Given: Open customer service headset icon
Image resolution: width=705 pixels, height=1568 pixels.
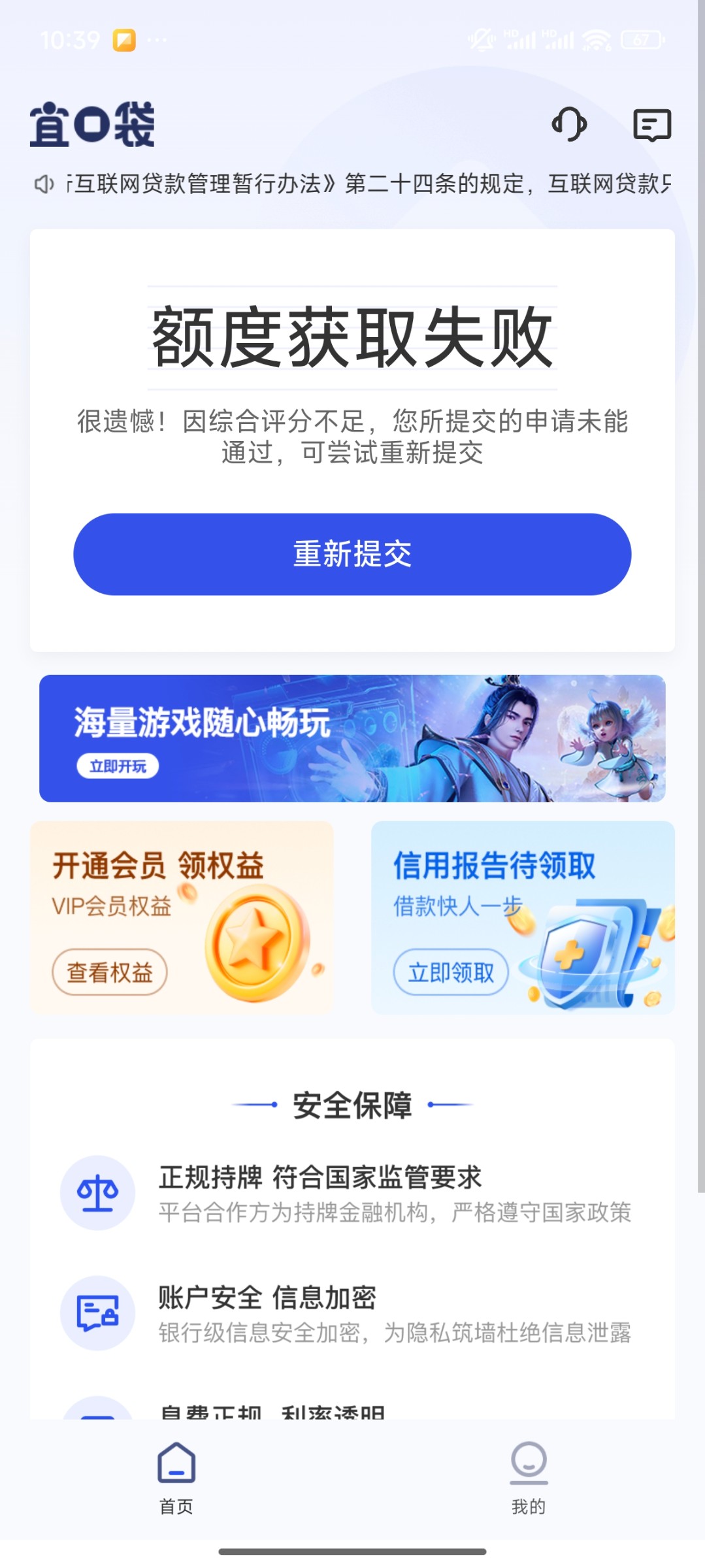Looking at the screenshot, I should pyautogui.click(x=569, y=124).
